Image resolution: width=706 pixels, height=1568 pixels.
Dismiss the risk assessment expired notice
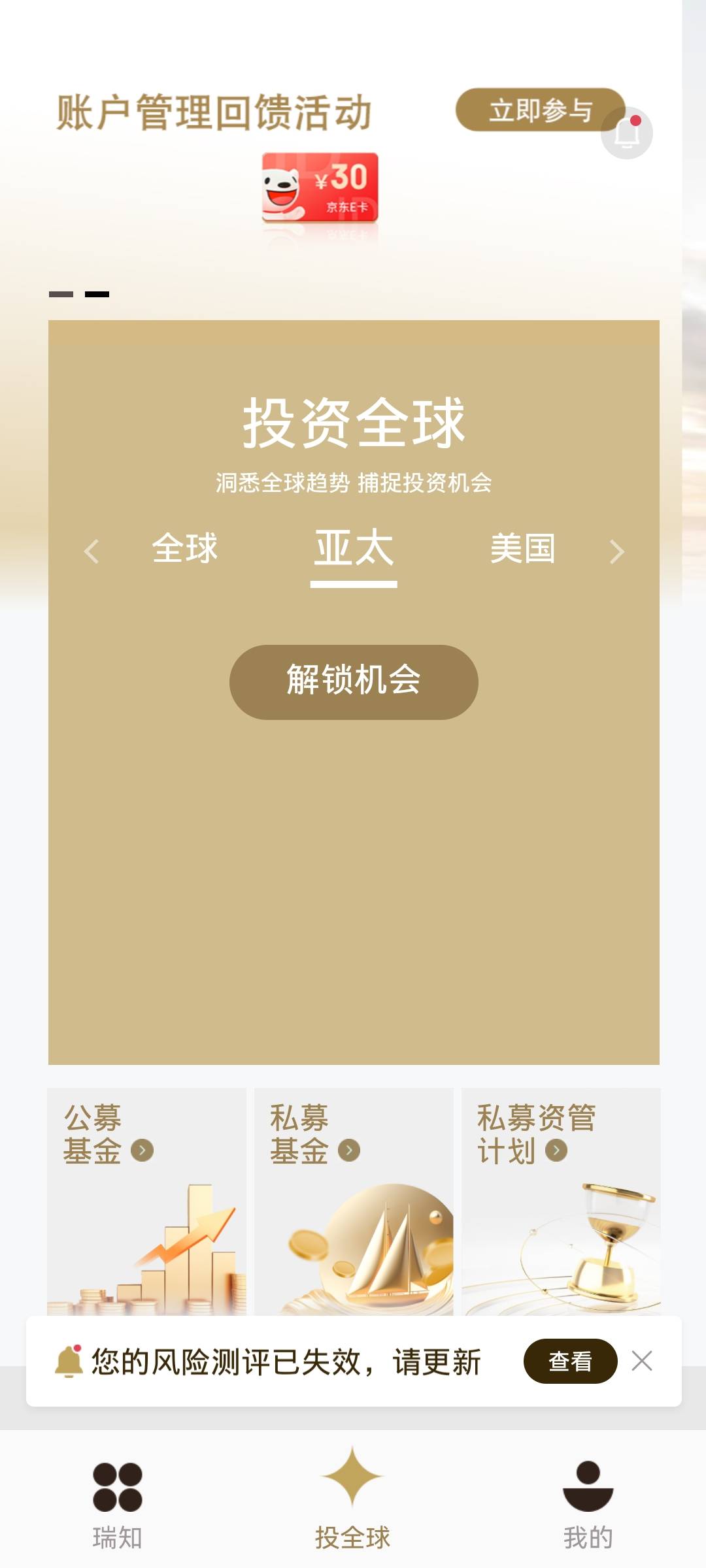pyautogui.click(x=642, y=1361)
